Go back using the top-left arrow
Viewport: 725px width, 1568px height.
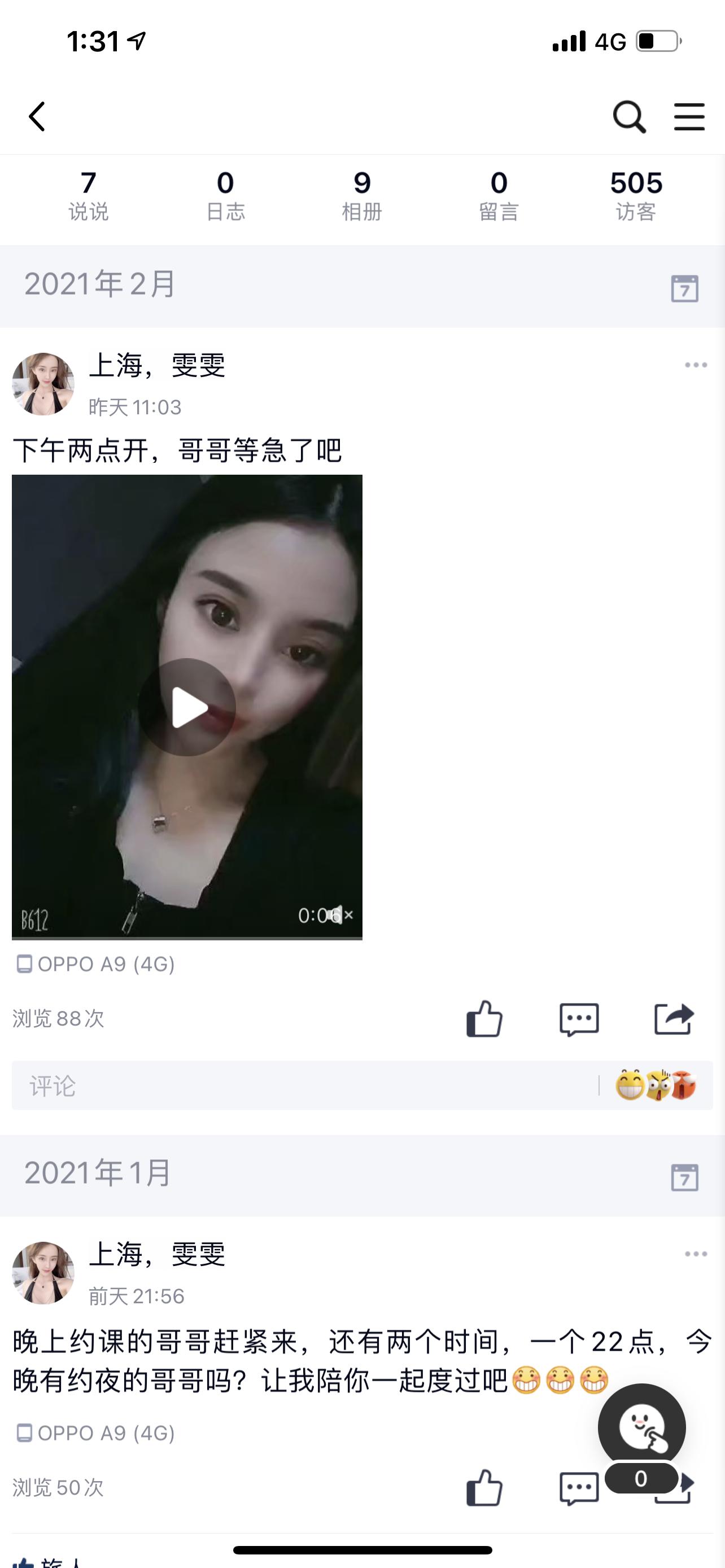pyautogui.click(x=38, y=116)
